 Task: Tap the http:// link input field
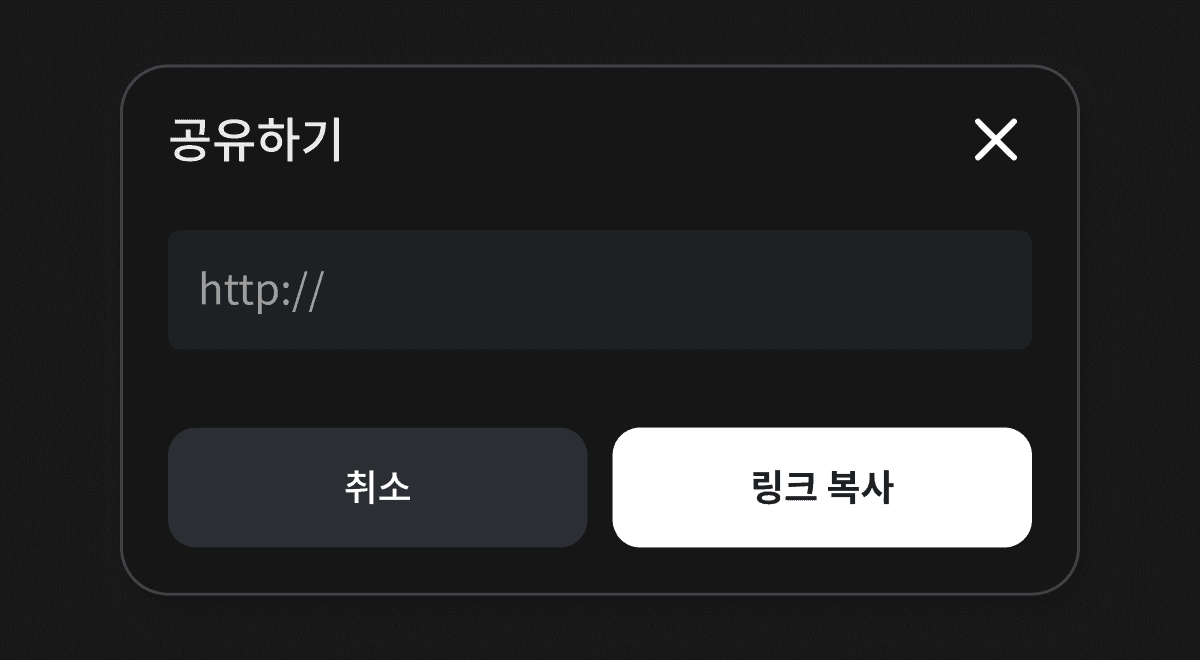pyautogui.click(x=600, y=290)
